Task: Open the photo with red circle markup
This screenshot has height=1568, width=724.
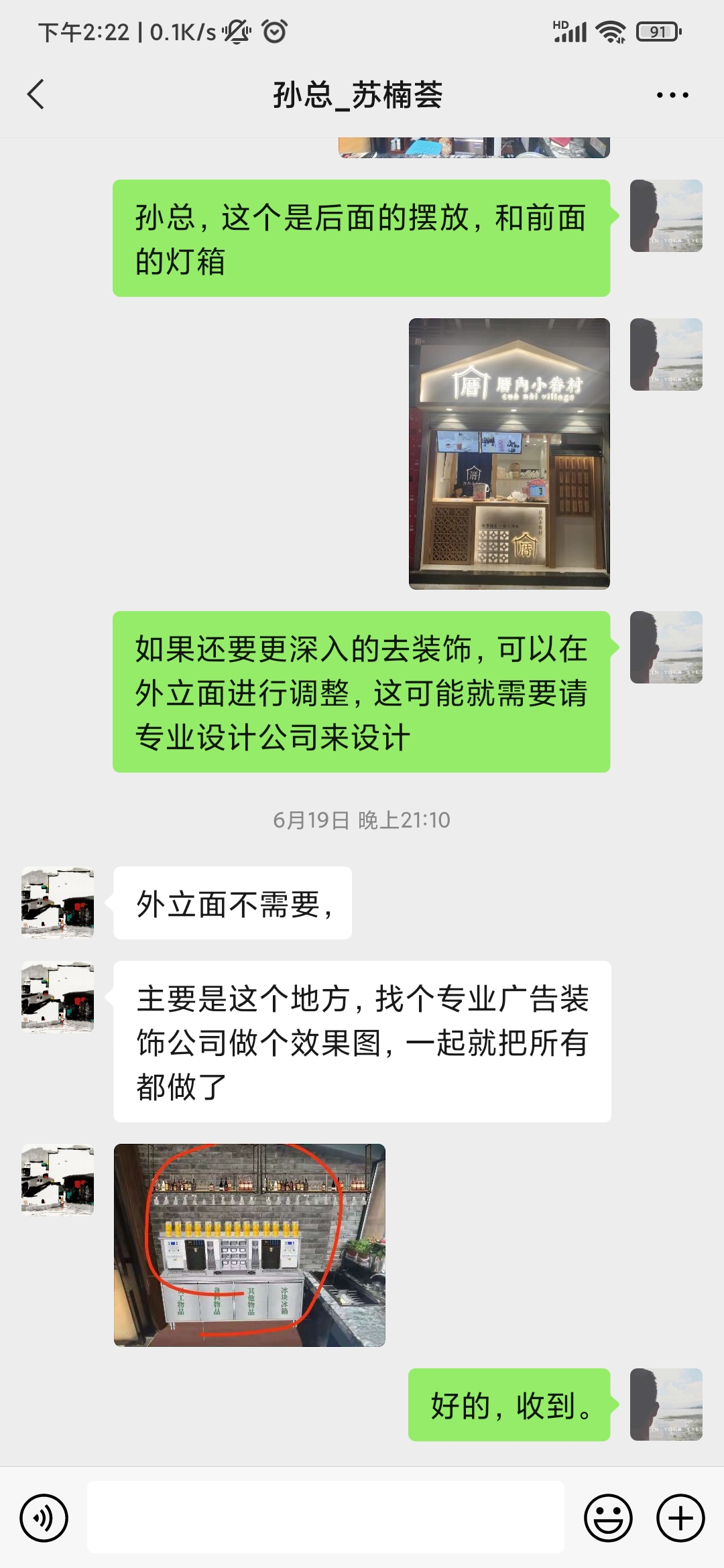Action: [x=249, y=1245]
